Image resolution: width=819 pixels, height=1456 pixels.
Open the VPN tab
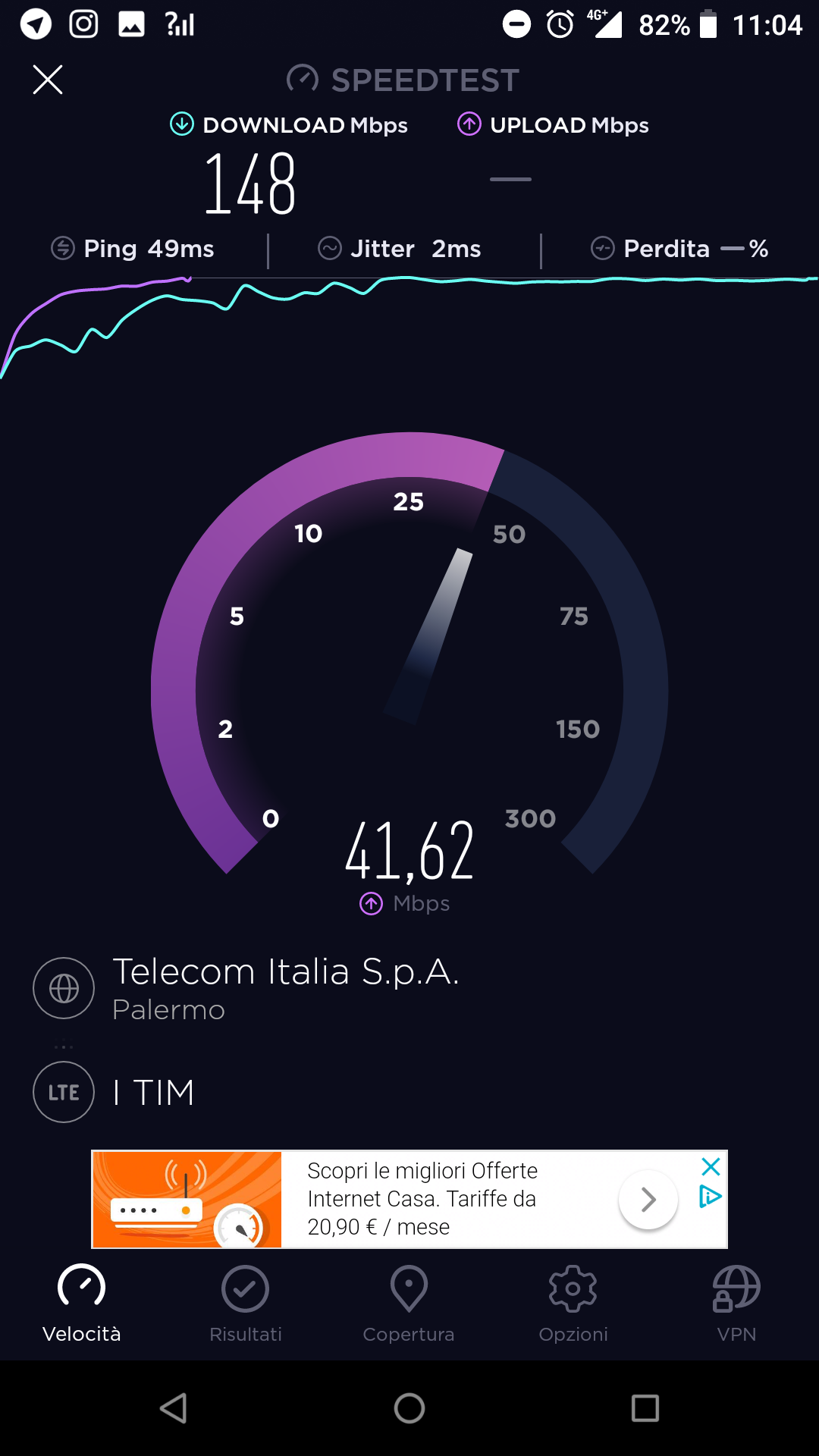point(736,1304)
